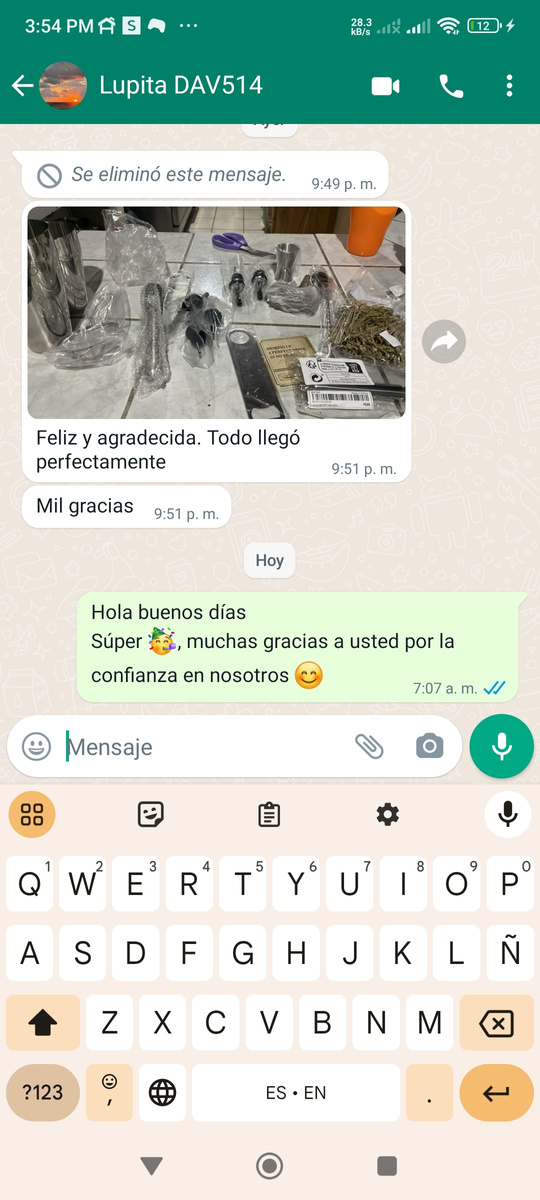The width and height of the screenshot is (540, 1200).
Task: Start a voice call with Lupita
Action: 451,86
